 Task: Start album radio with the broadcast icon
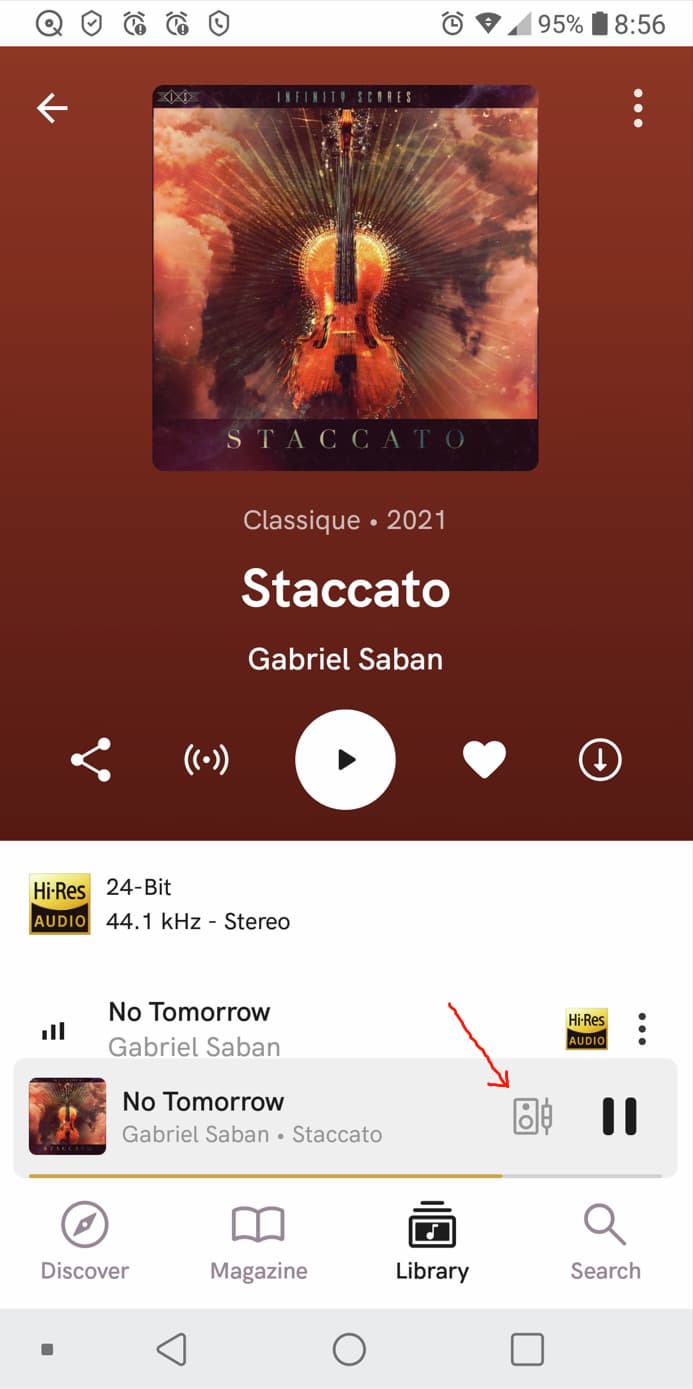coord(206,760)
